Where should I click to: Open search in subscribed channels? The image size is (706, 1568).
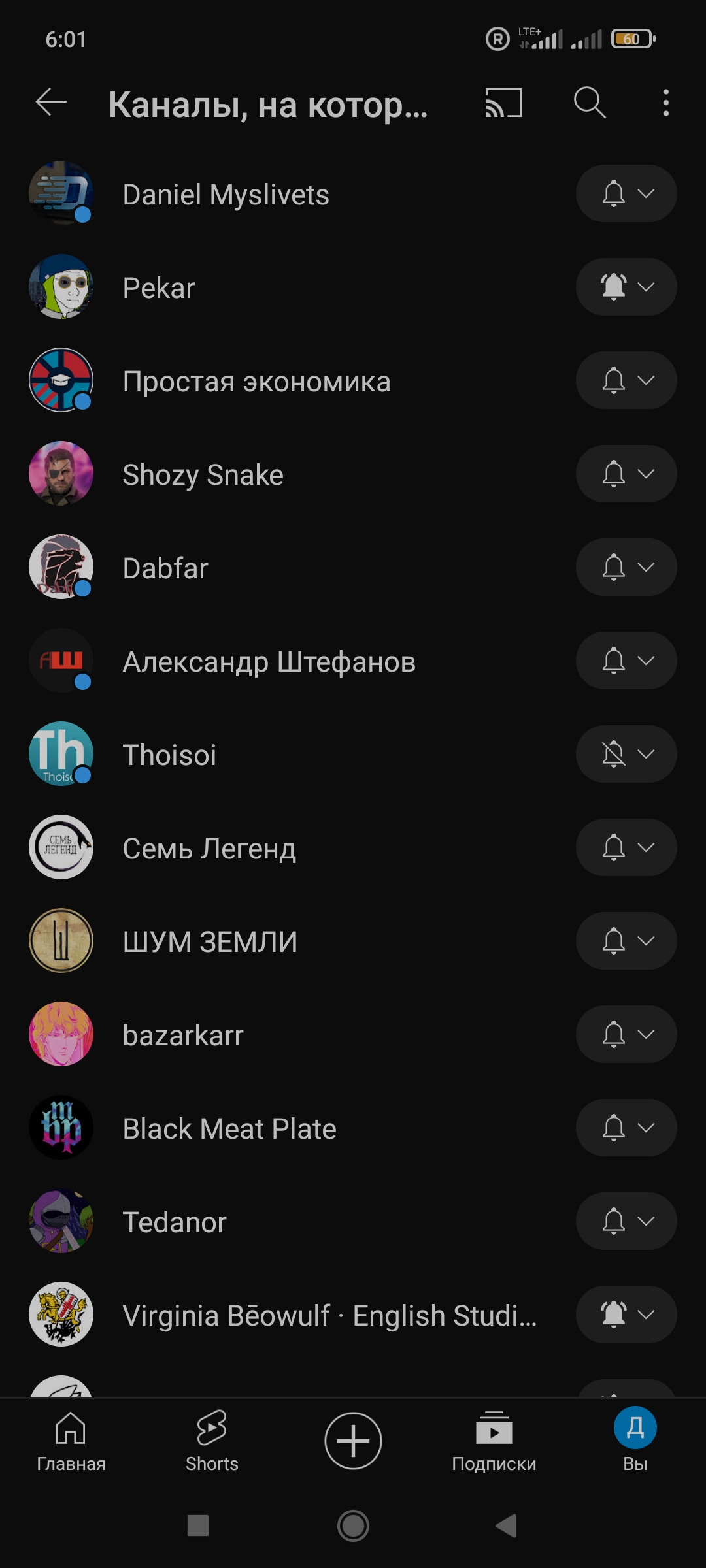point(590,103)
